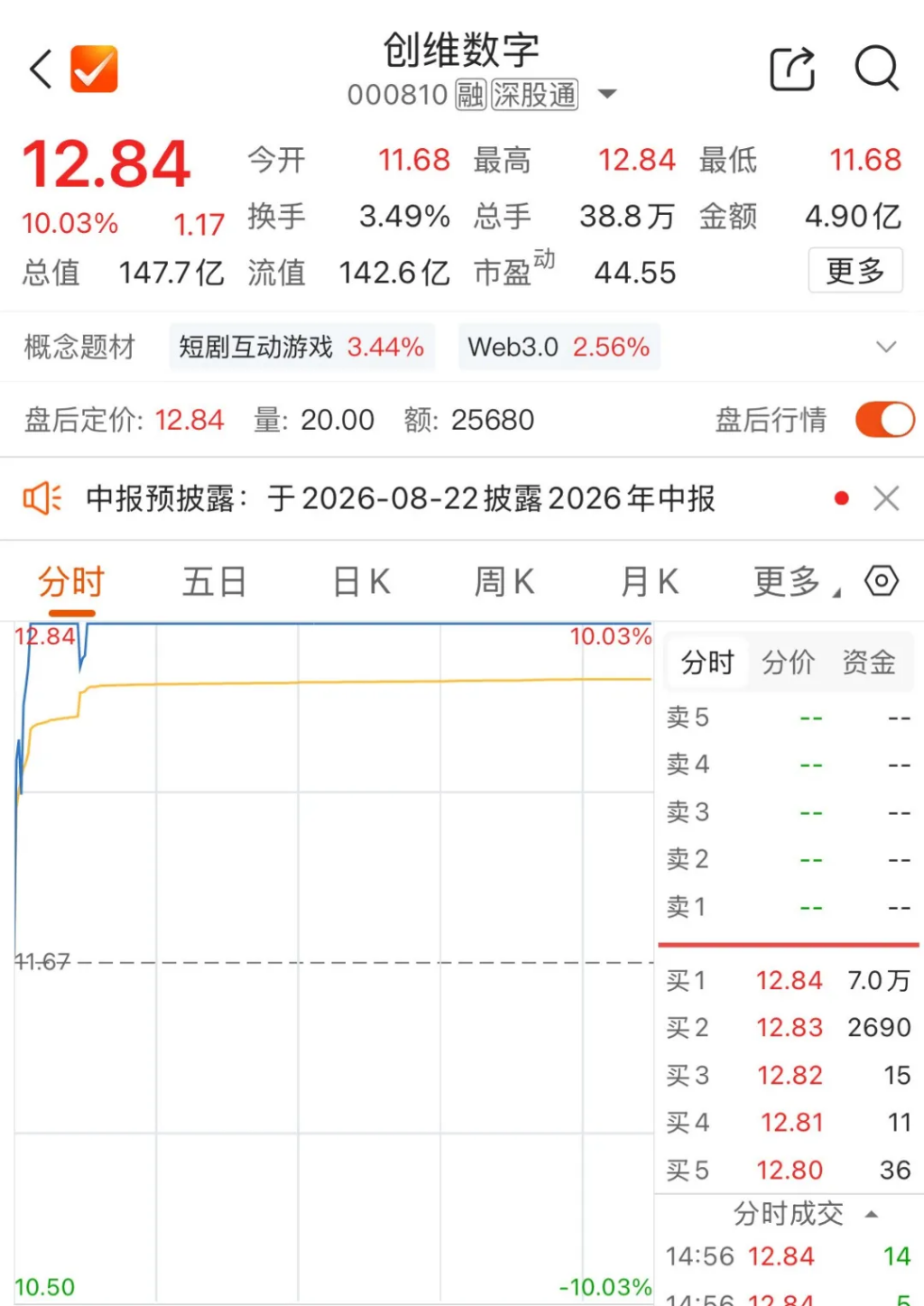Dismiss the 中报预披露 notice

886,498
